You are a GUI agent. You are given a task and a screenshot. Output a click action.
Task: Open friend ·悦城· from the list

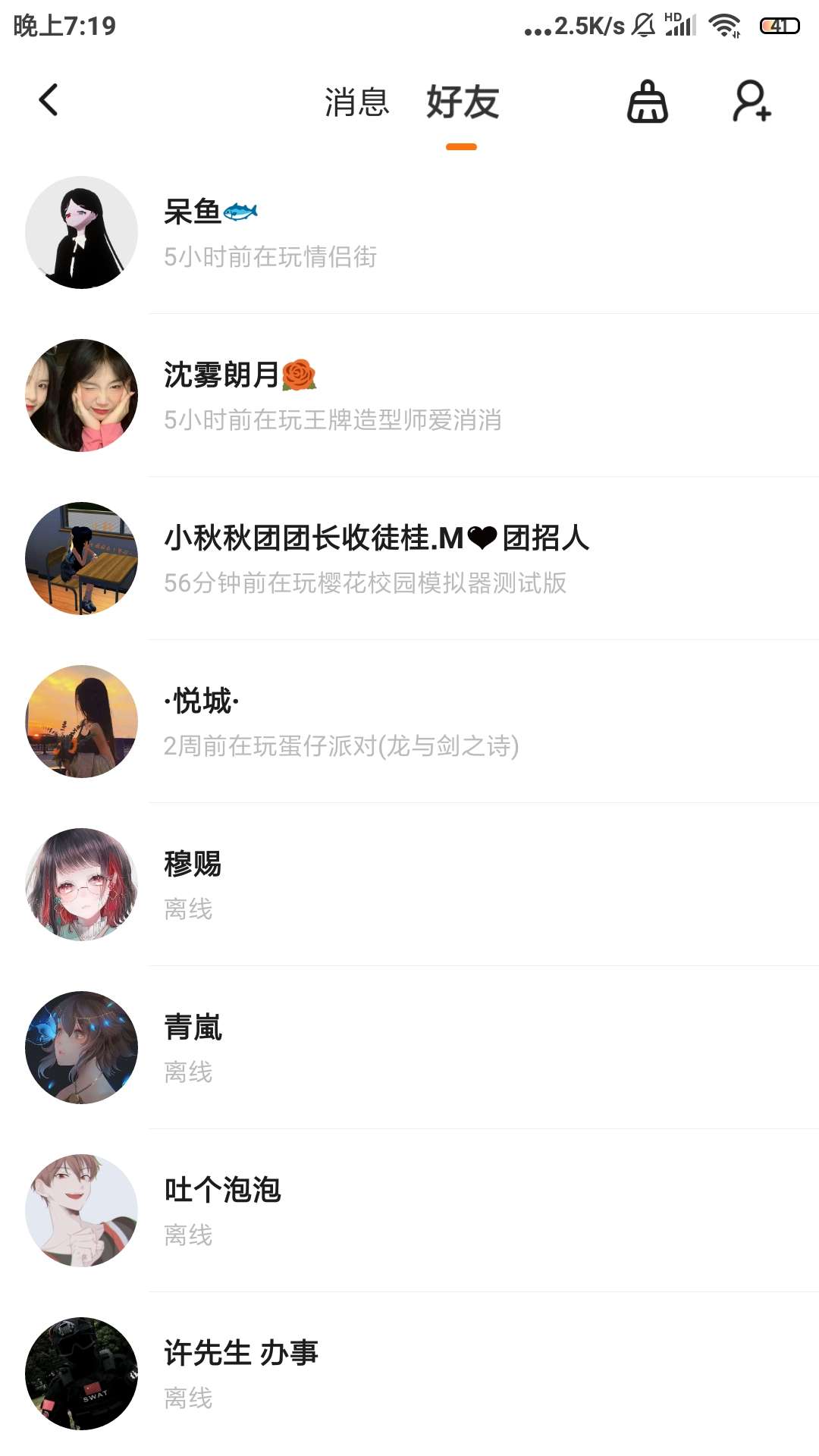(409, 722)
